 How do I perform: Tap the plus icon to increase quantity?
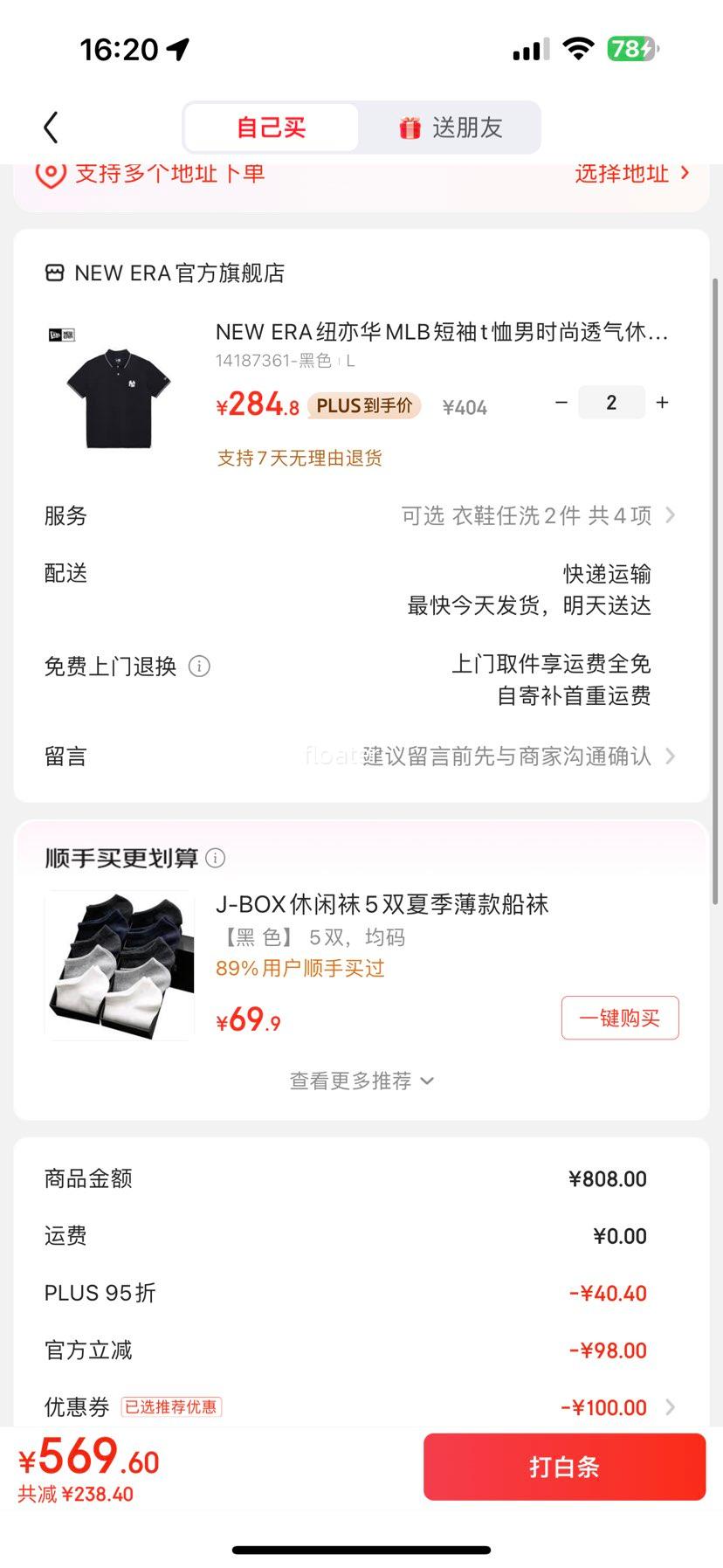click(x=662, y=403)
